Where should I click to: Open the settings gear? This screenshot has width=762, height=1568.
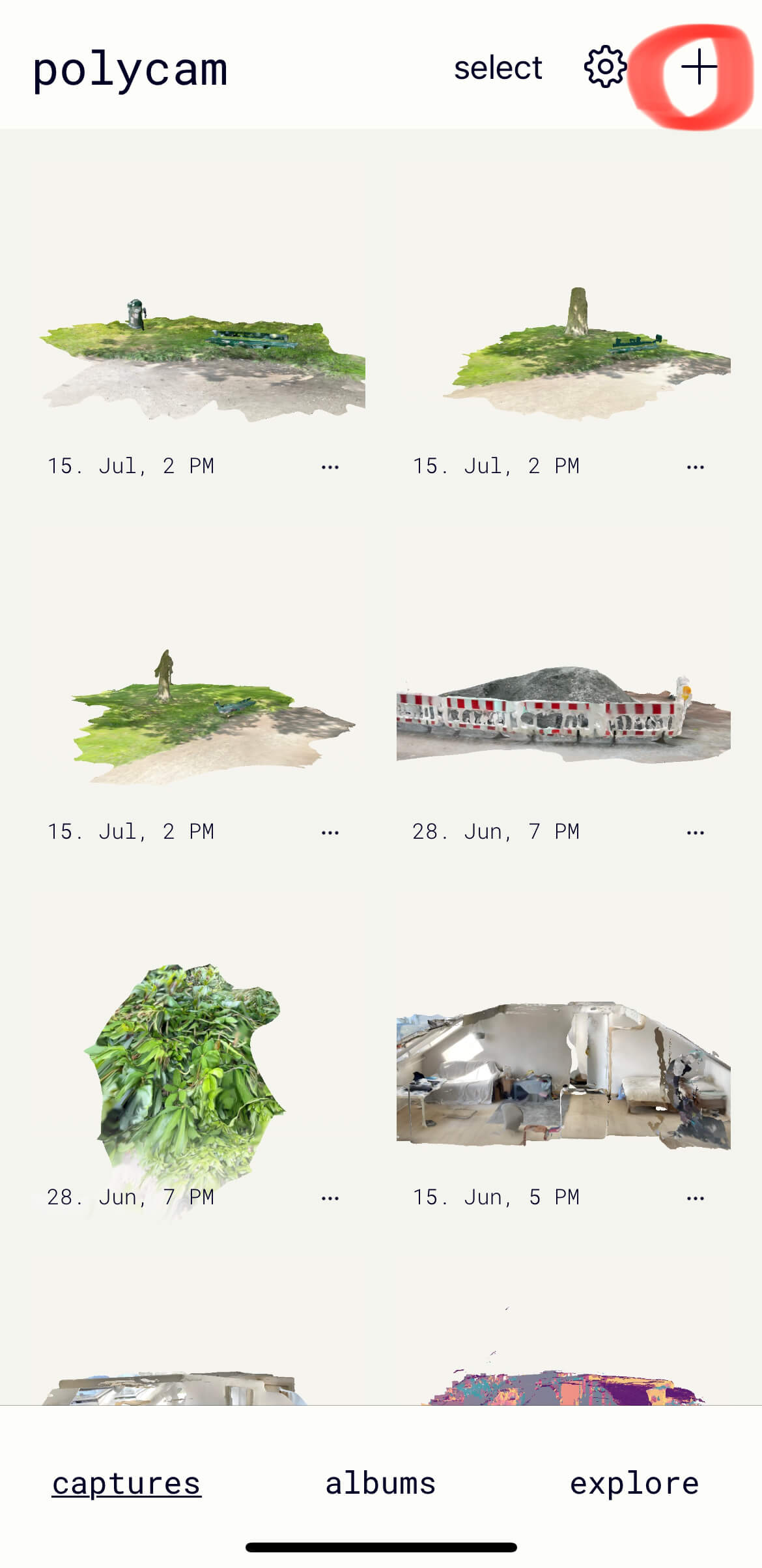pos(605,66)
